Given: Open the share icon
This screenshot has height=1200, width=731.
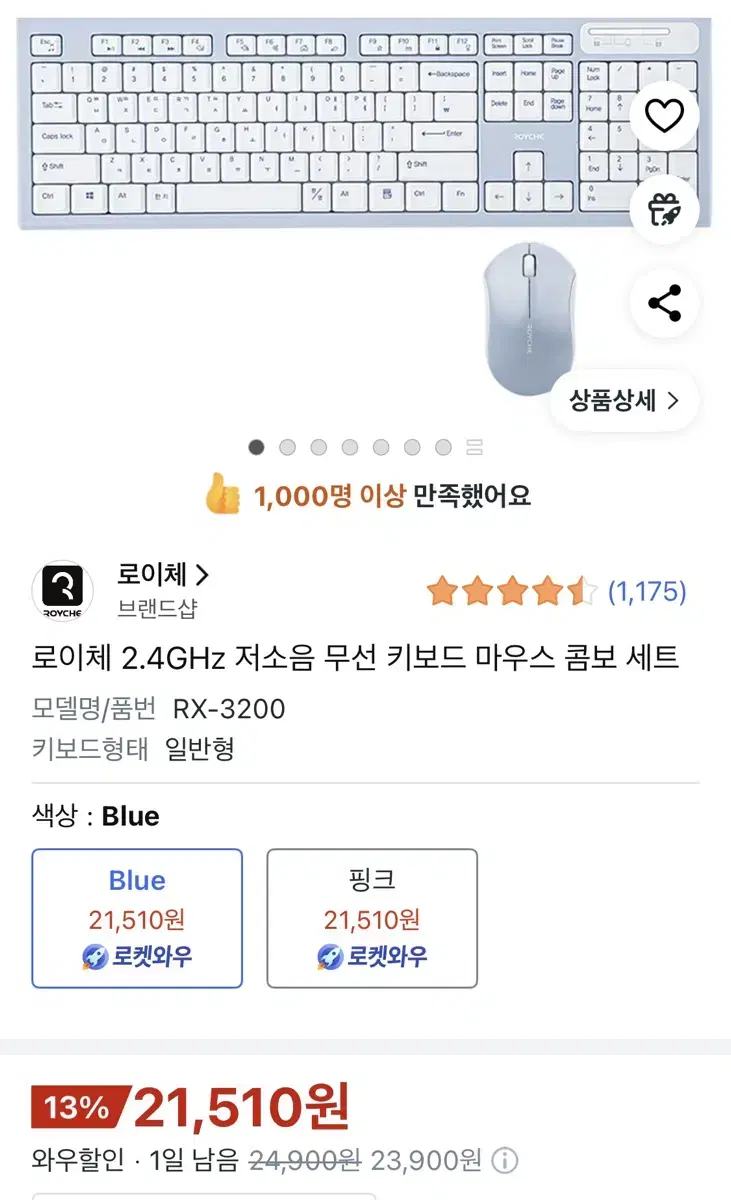Looking at the screenshot, I should [663, 303].
